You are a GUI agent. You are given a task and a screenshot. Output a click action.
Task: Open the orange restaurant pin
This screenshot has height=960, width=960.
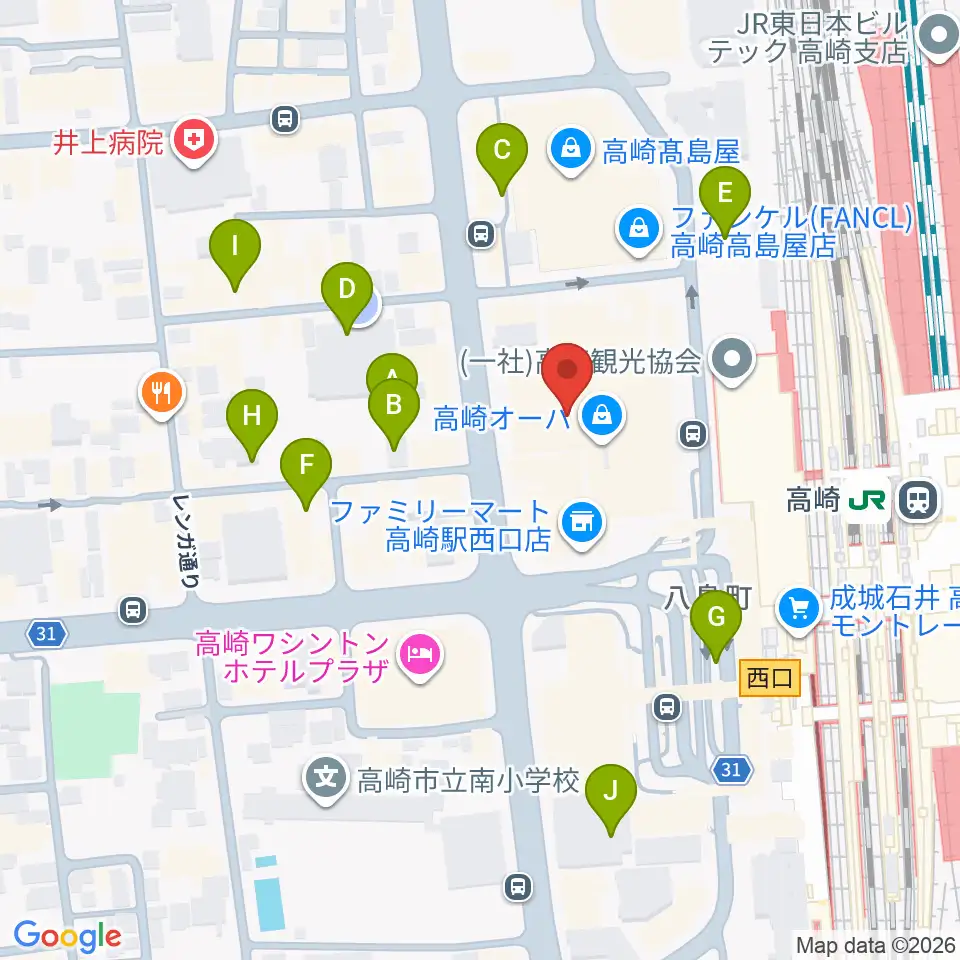click(x=162, y=395)
